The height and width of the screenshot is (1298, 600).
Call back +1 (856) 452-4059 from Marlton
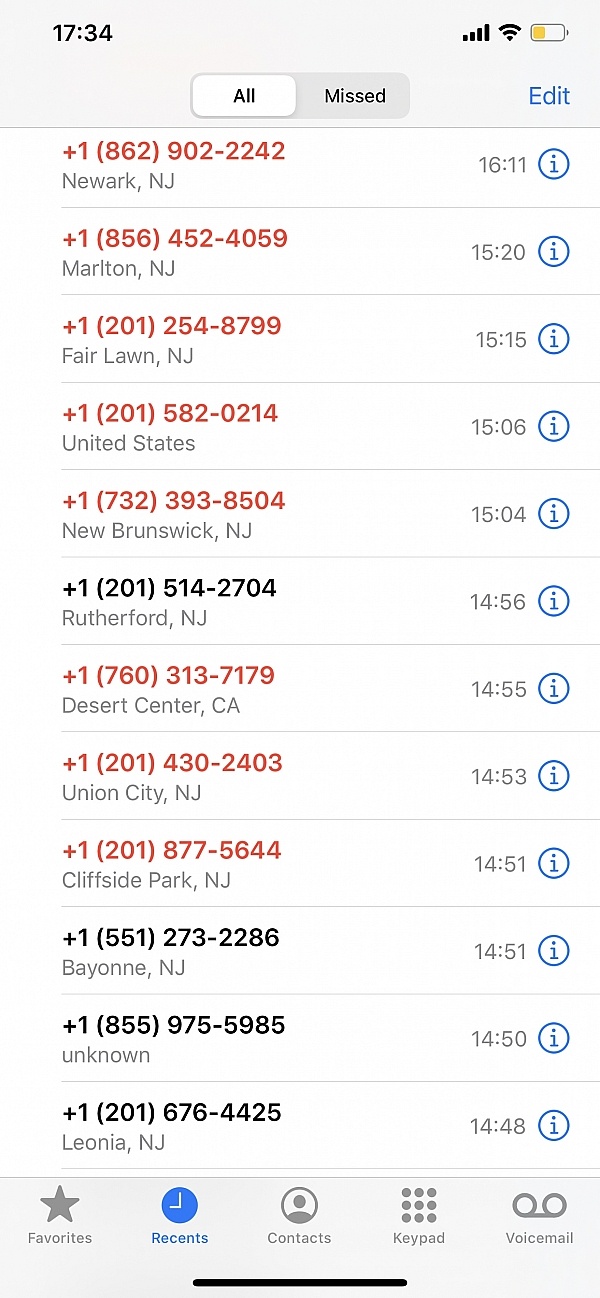(x=300, y=252)
